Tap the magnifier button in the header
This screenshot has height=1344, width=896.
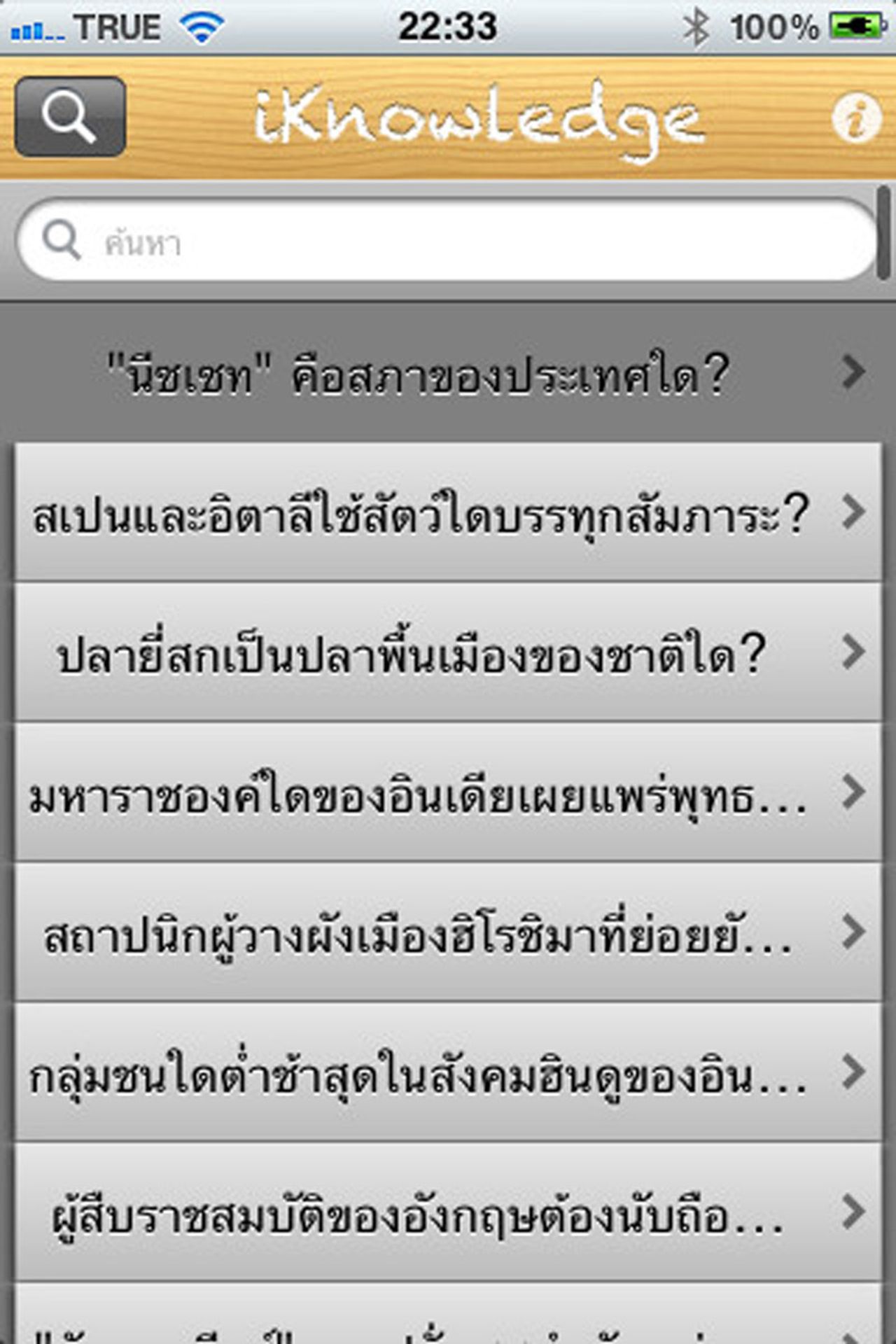[70, 117]
